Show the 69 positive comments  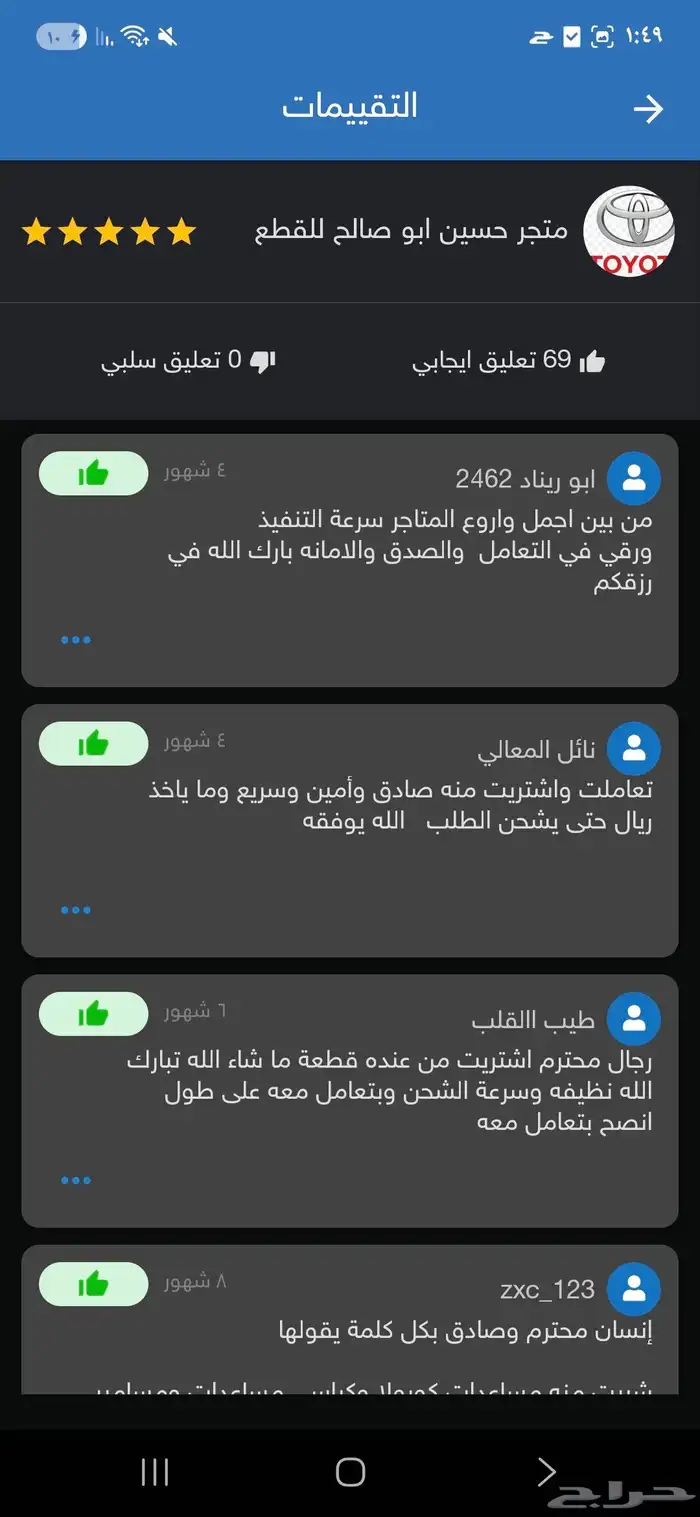(509, 361)
